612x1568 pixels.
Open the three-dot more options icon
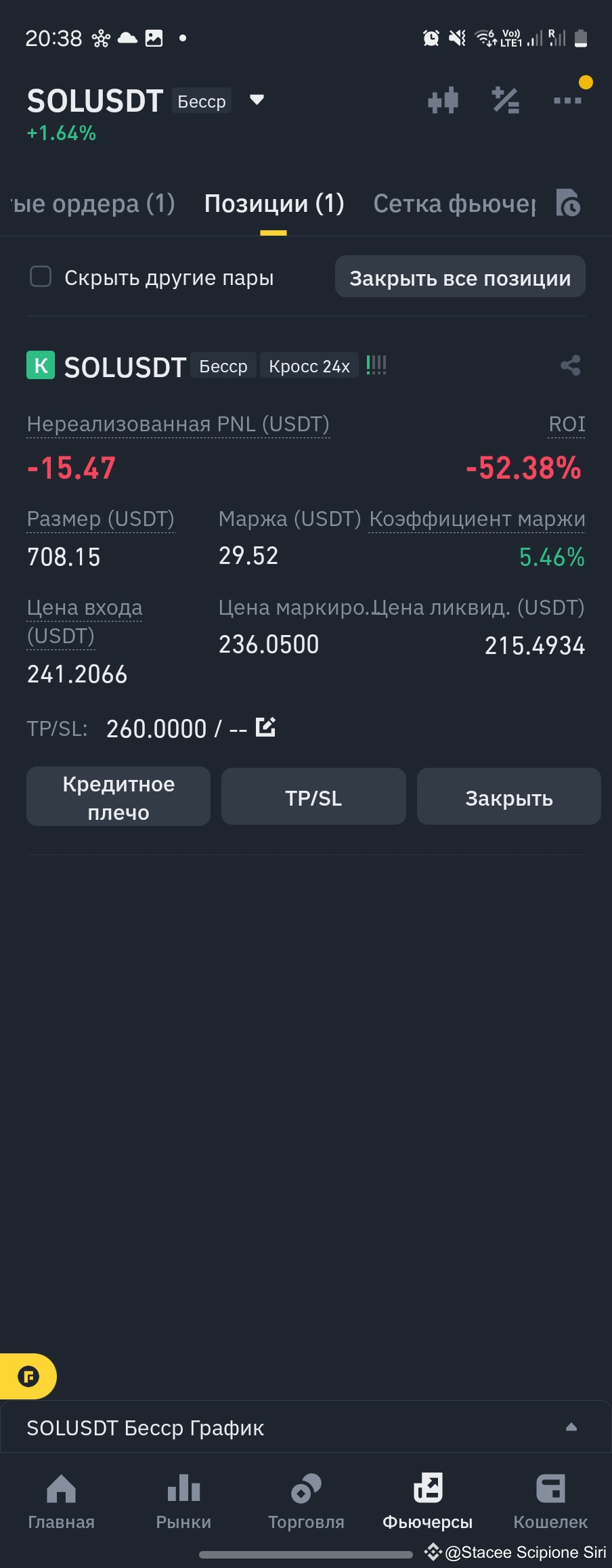(x=567, y=100)
